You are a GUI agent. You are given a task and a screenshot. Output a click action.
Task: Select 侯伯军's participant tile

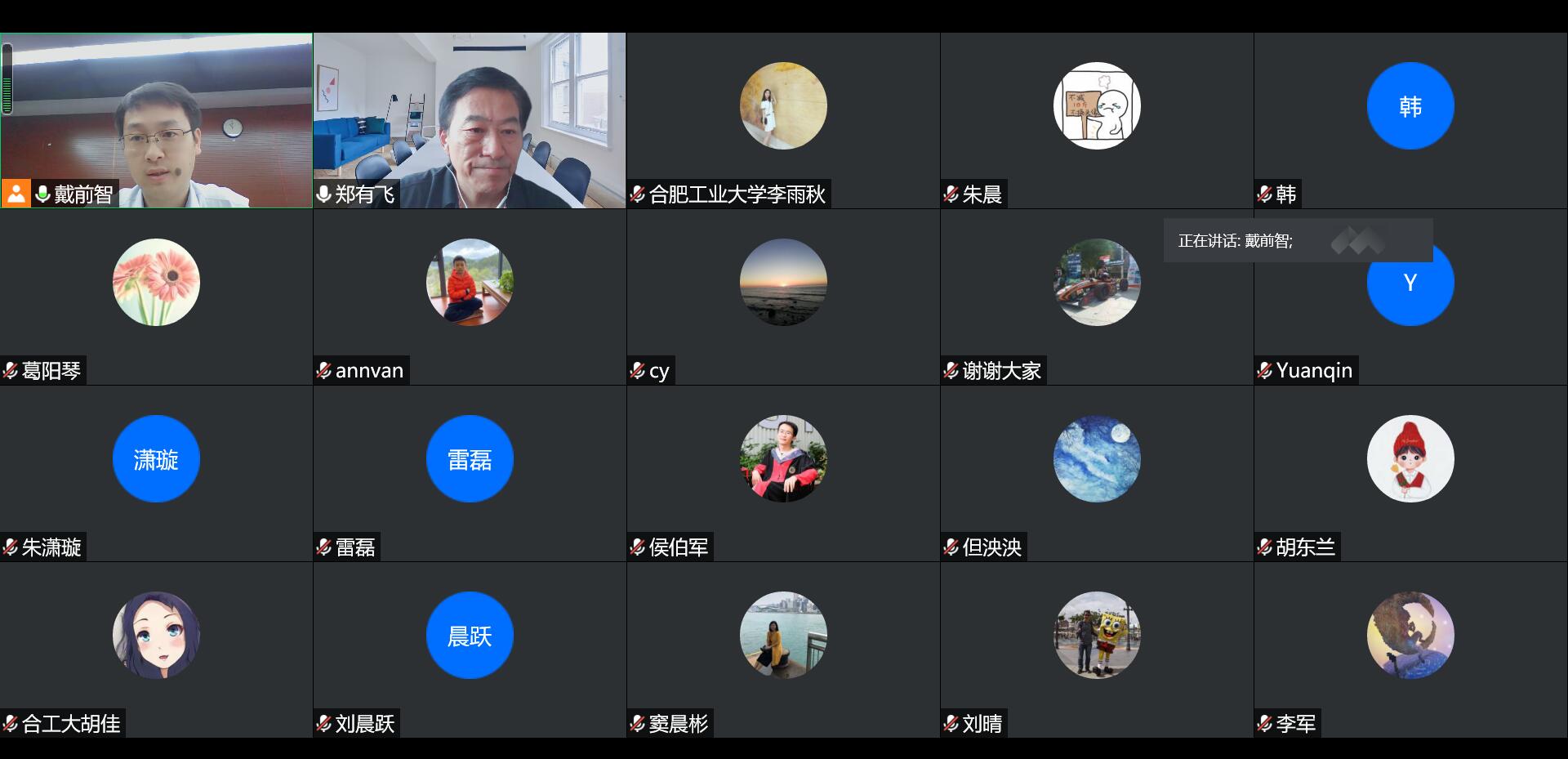pyautogui.click(x=783, y=473)
